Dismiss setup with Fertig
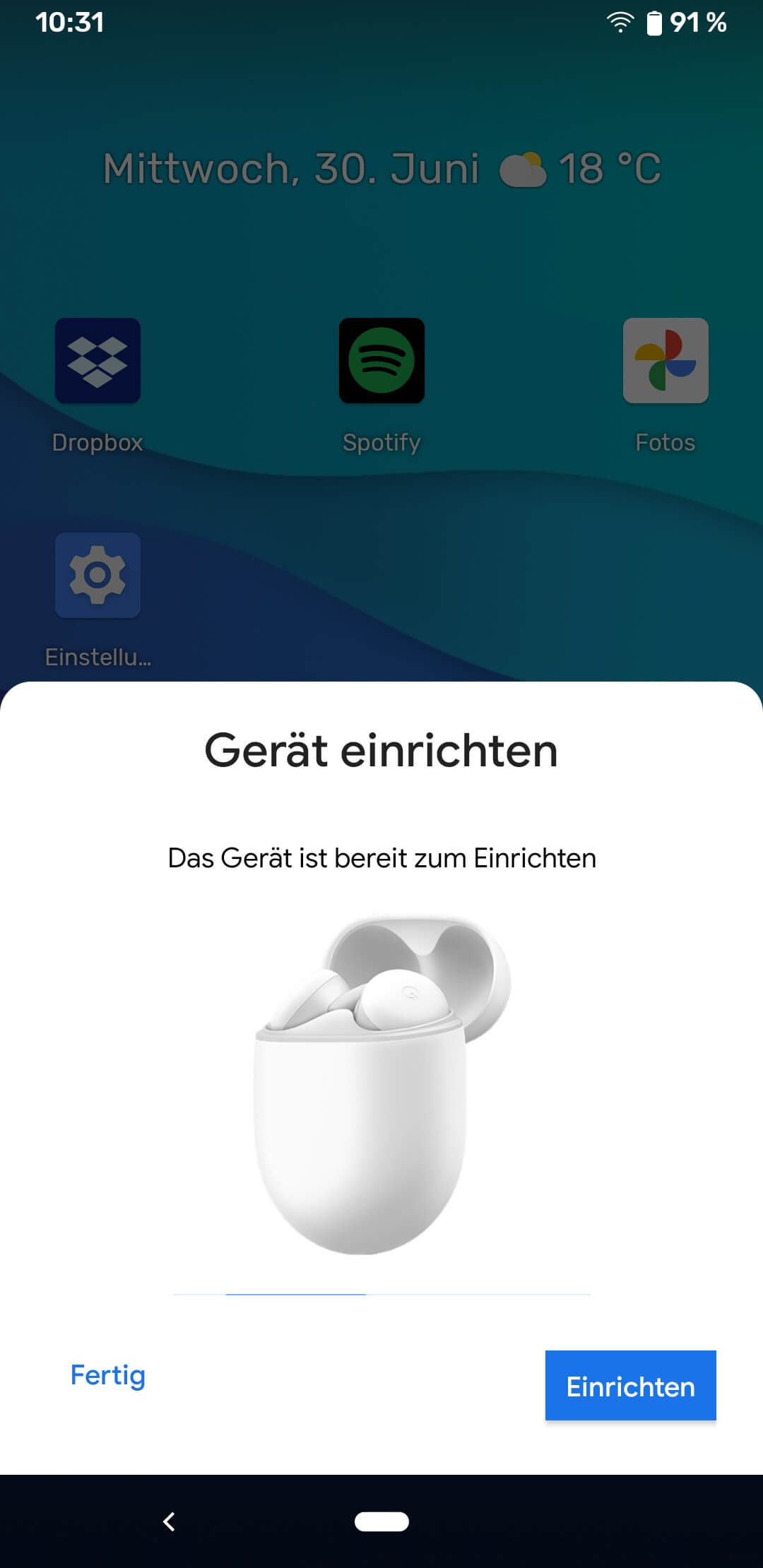This screenshot has height=1568, width=763. click(108, 1374)
